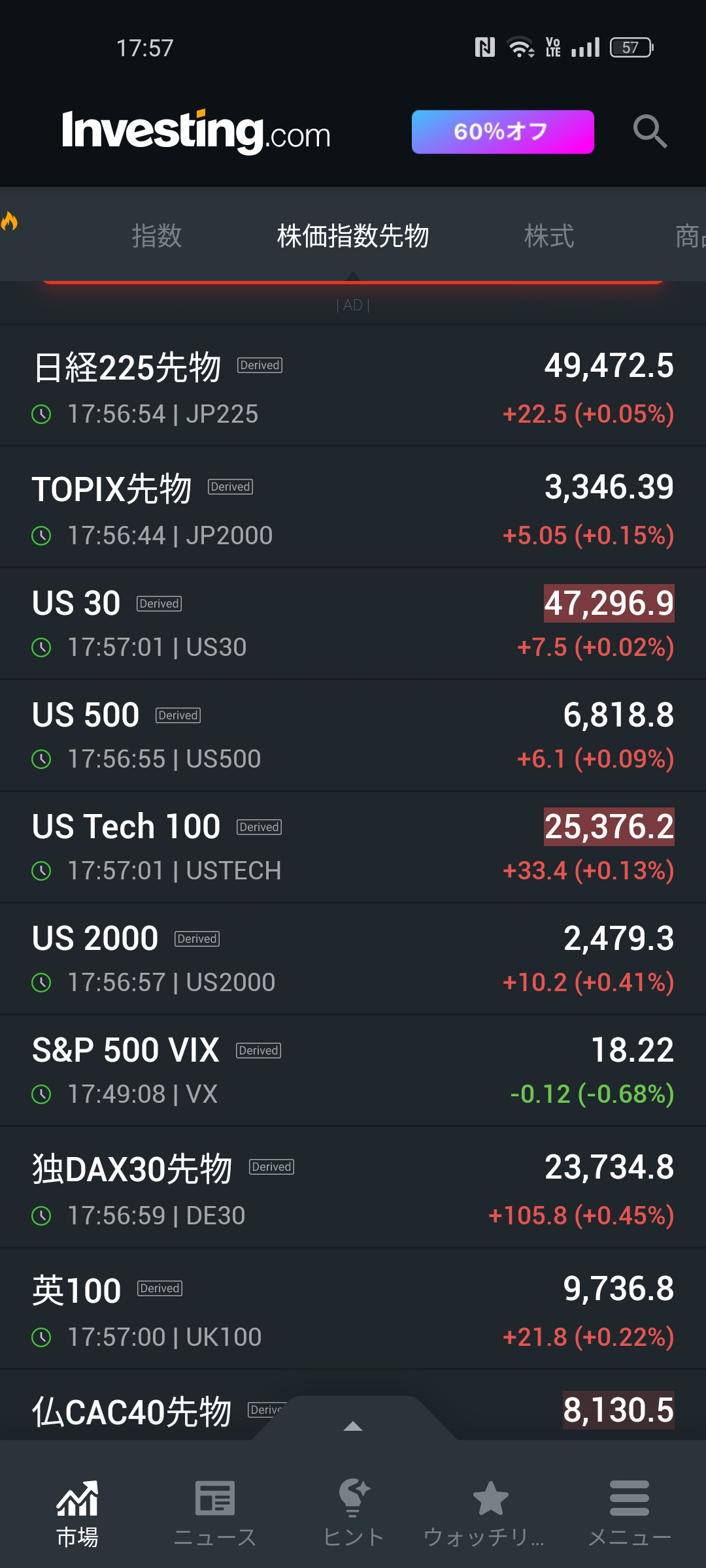Switch to the 株式 tab

(549, 236)
